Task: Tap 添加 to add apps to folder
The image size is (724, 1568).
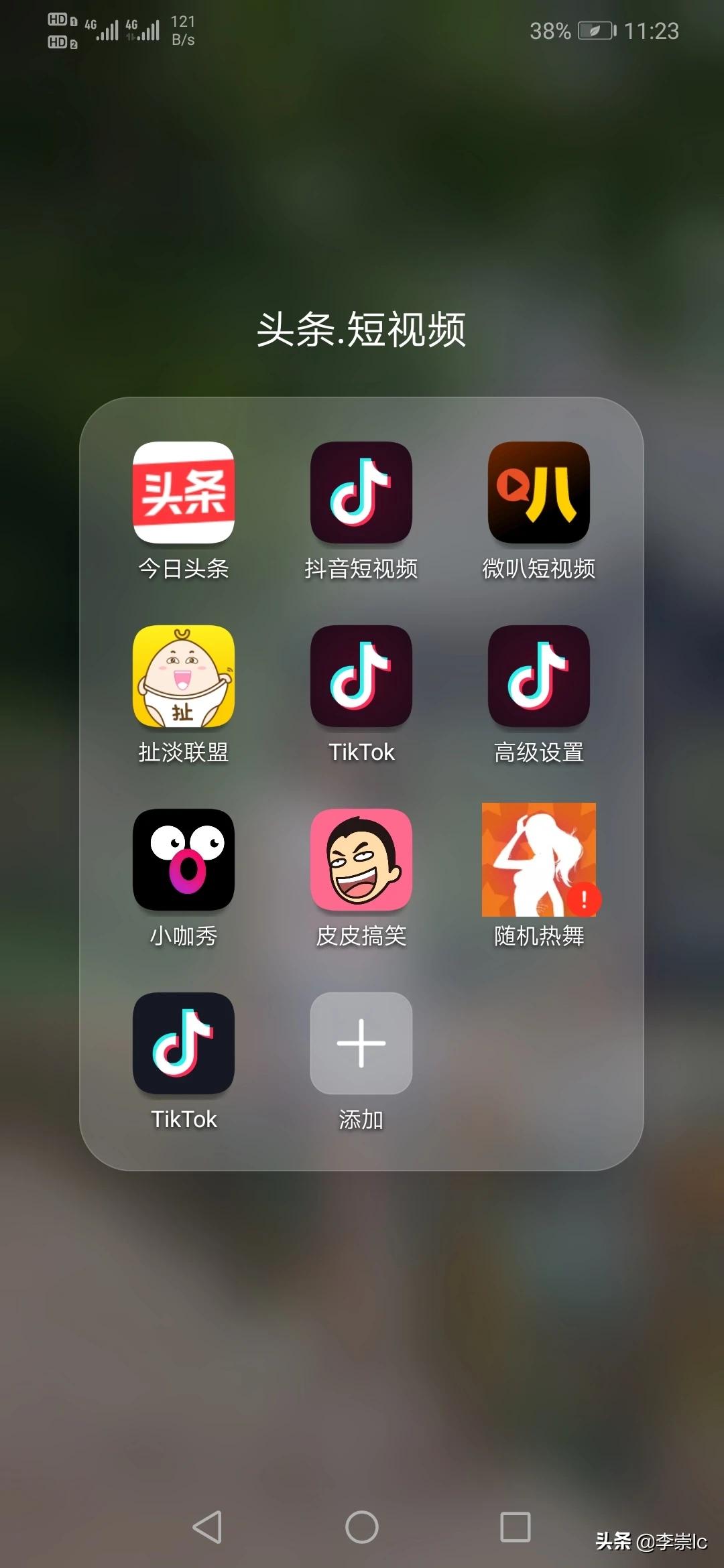Action: [361, 1043]
